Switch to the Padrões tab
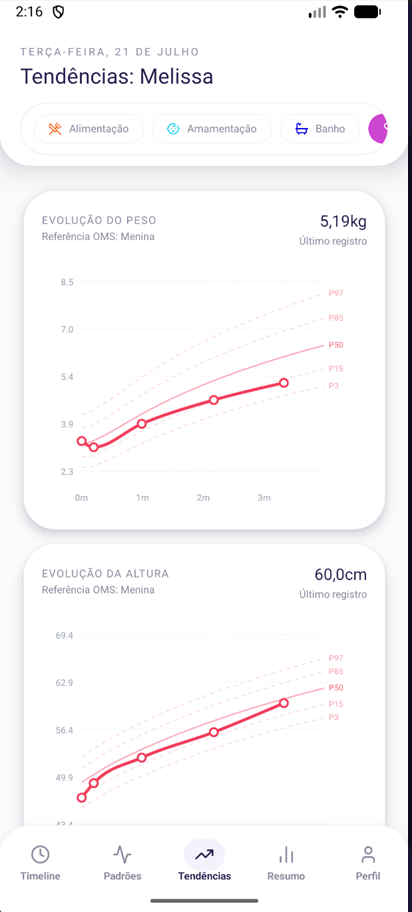 click(x=122, y=863)
